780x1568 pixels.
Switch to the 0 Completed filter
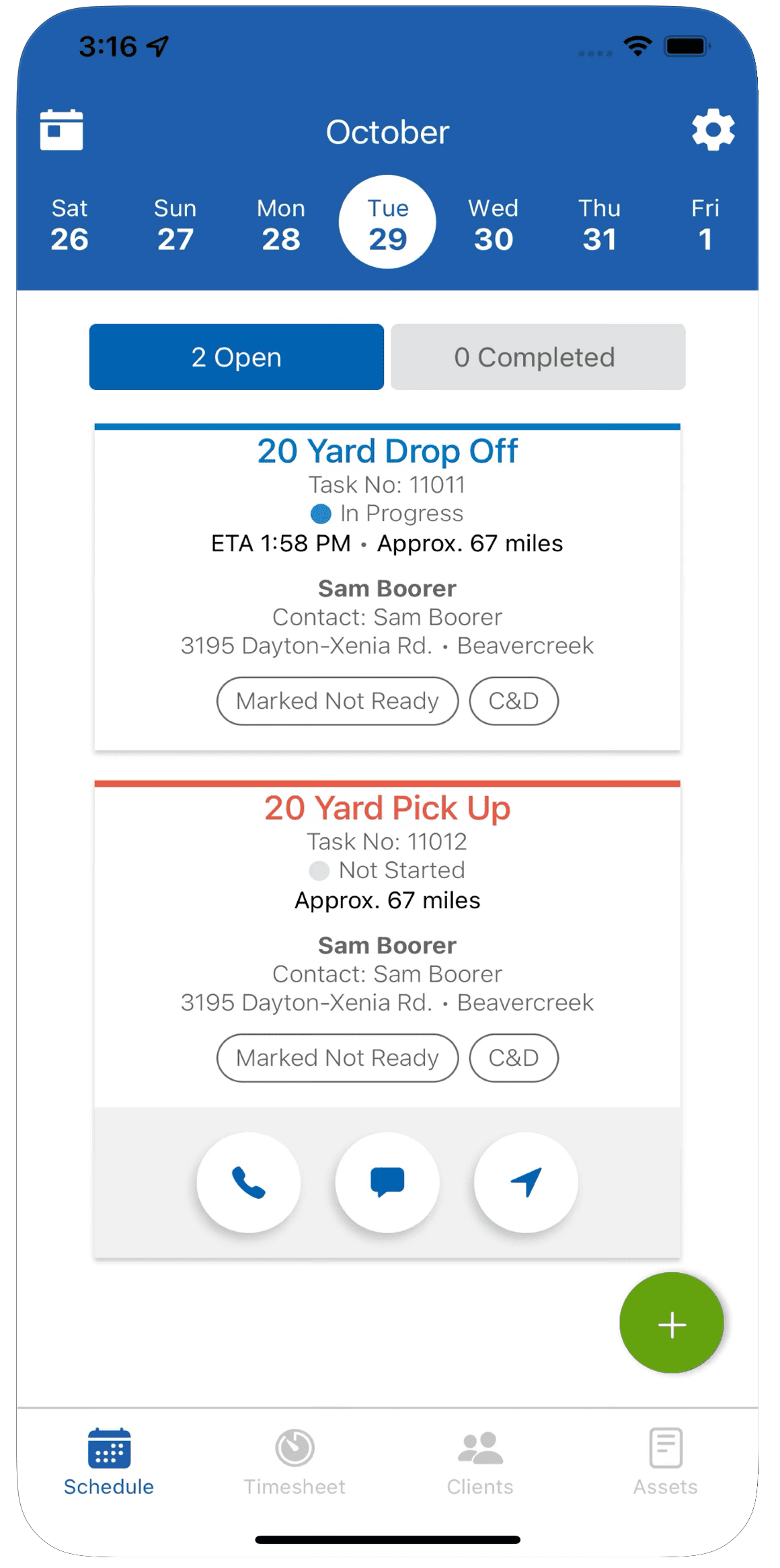[x=537, y=357]
